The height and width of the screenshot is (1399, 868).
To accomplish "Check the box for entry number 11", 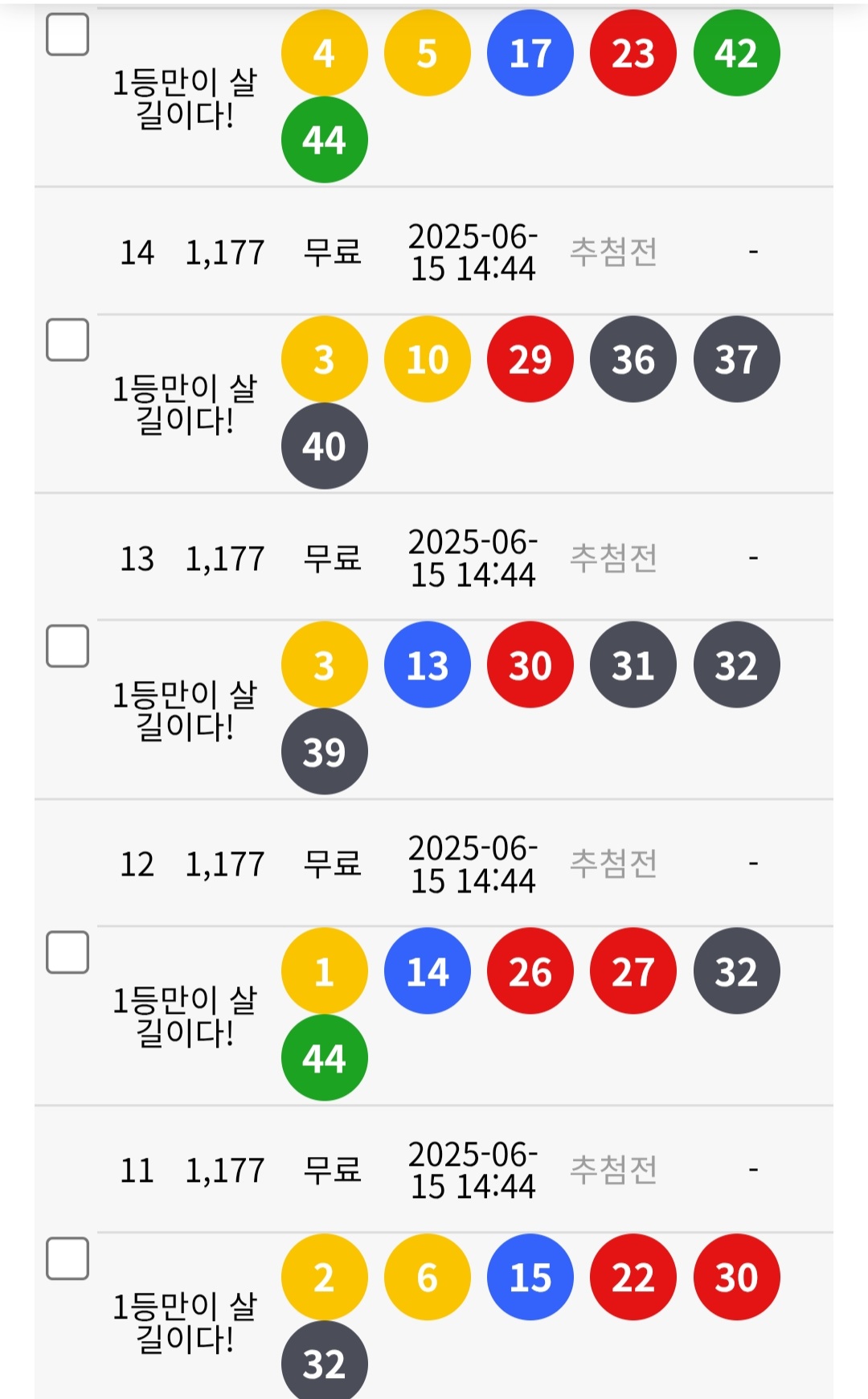I will (68, 1258).
